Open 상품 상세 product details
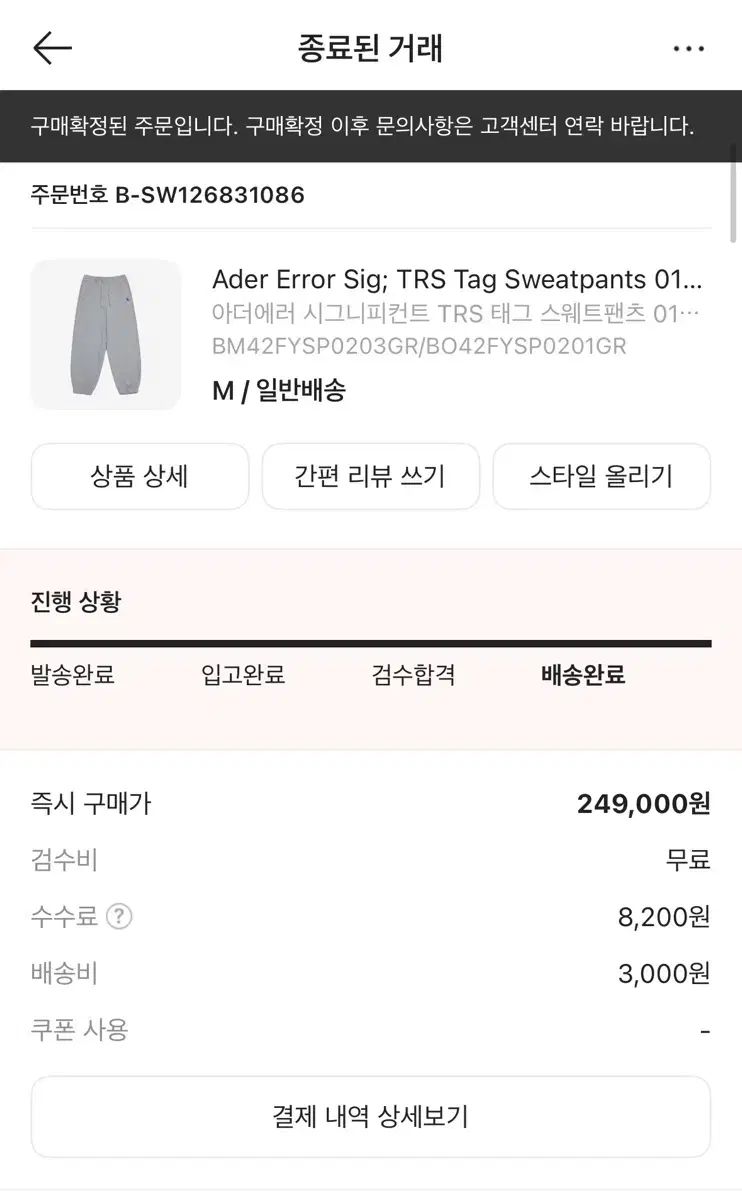Viewport: 742px width, 1200px height. 139,476
